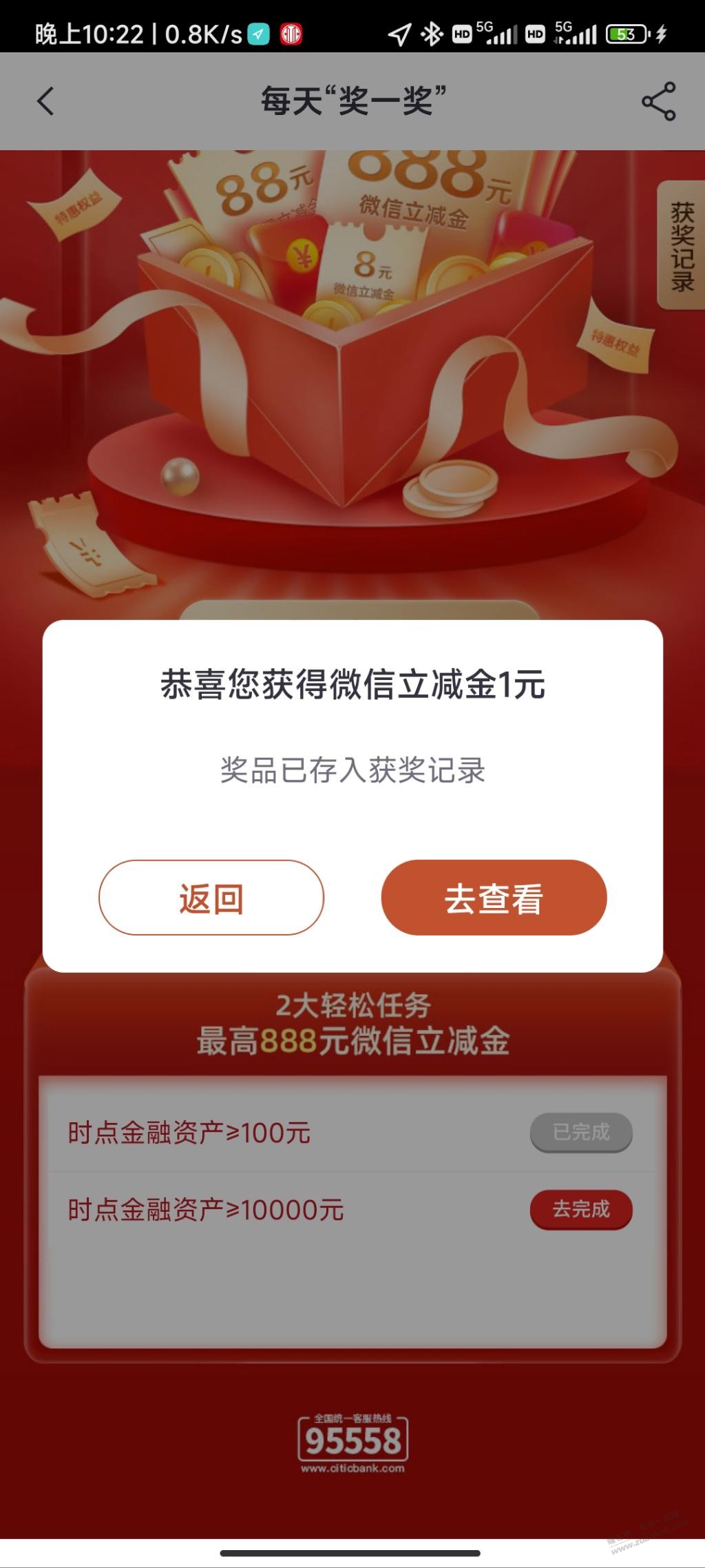Select 去查看 to view the prize

(x=494, y=897)
